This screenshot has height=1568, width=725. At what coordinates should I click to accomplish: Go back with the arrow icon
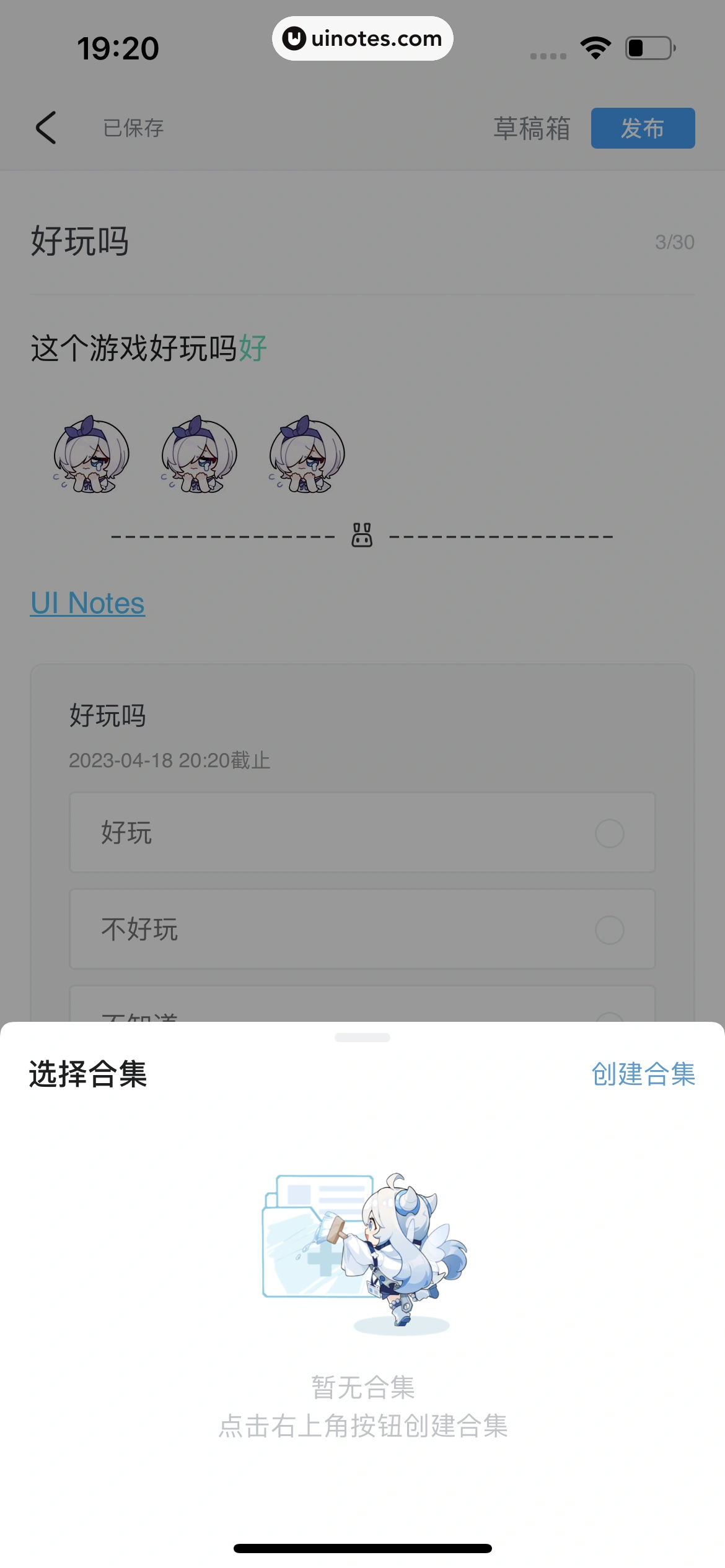coord(46,128)
